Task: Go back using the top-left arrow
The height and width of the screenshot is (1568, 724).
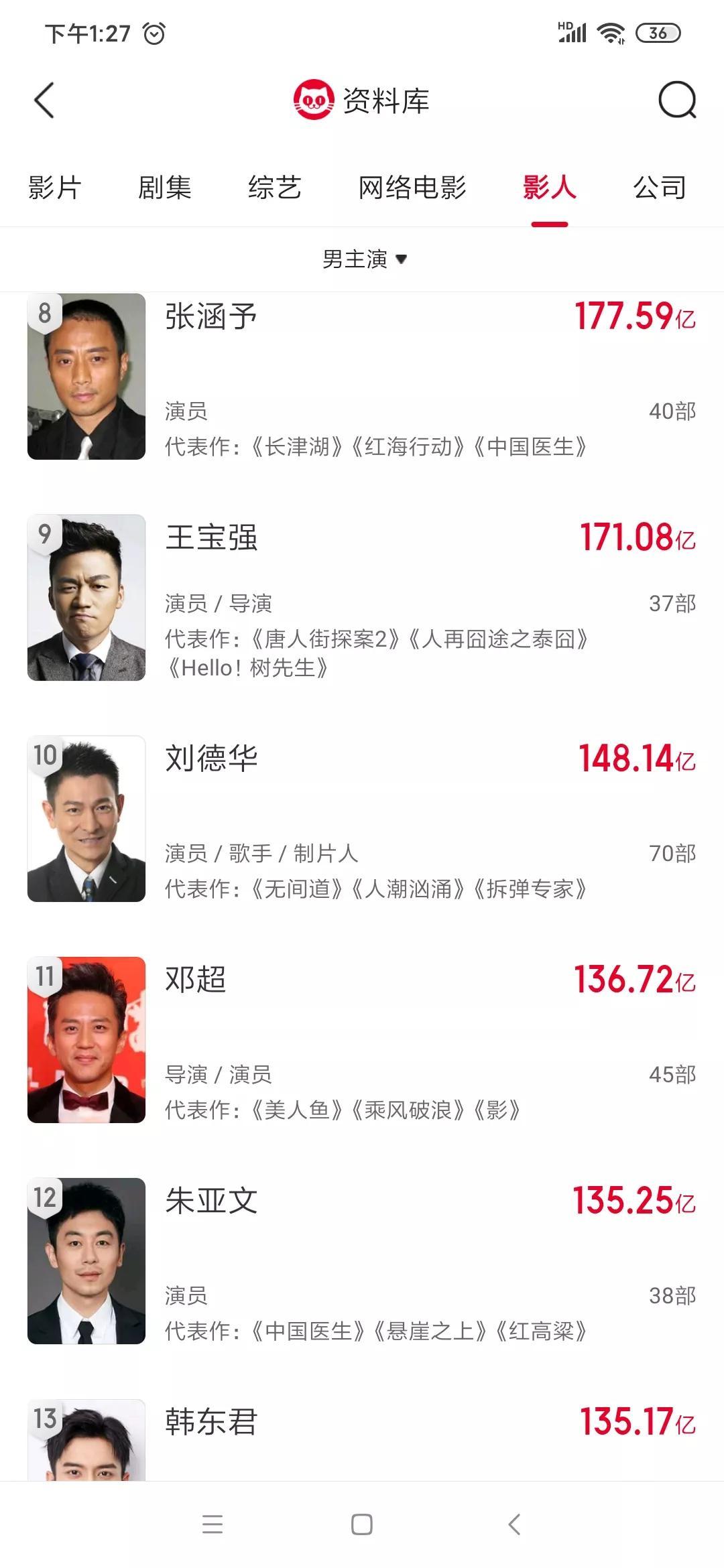Action: (44, 101)
